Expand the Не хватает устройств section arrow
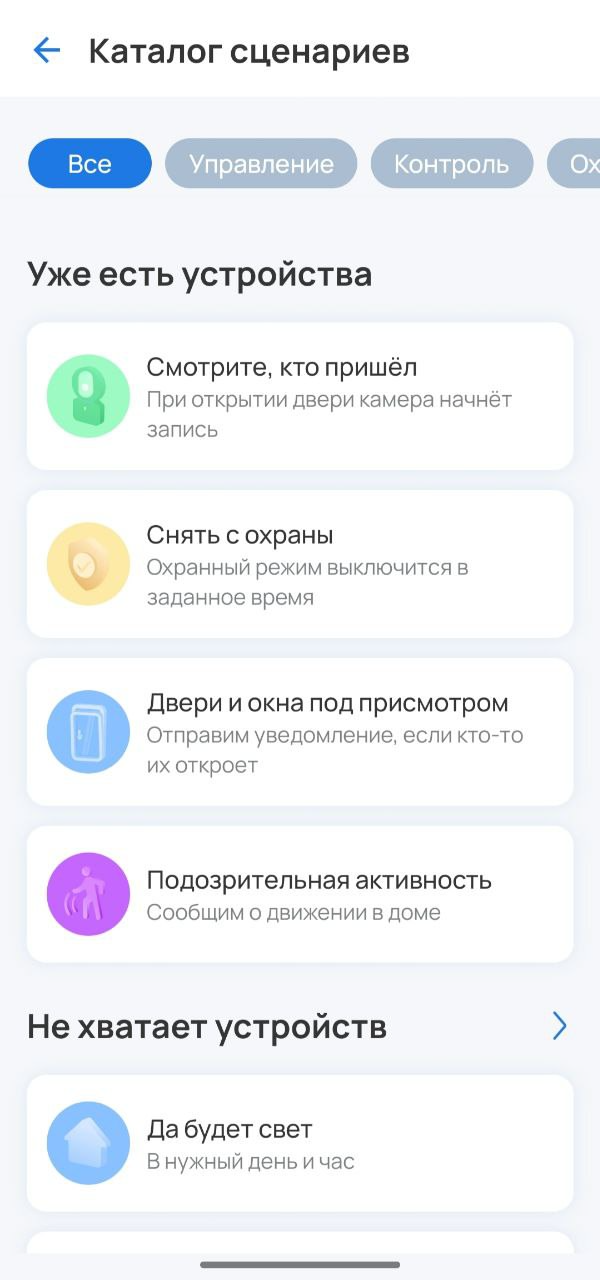 (x=559, y=1026)
